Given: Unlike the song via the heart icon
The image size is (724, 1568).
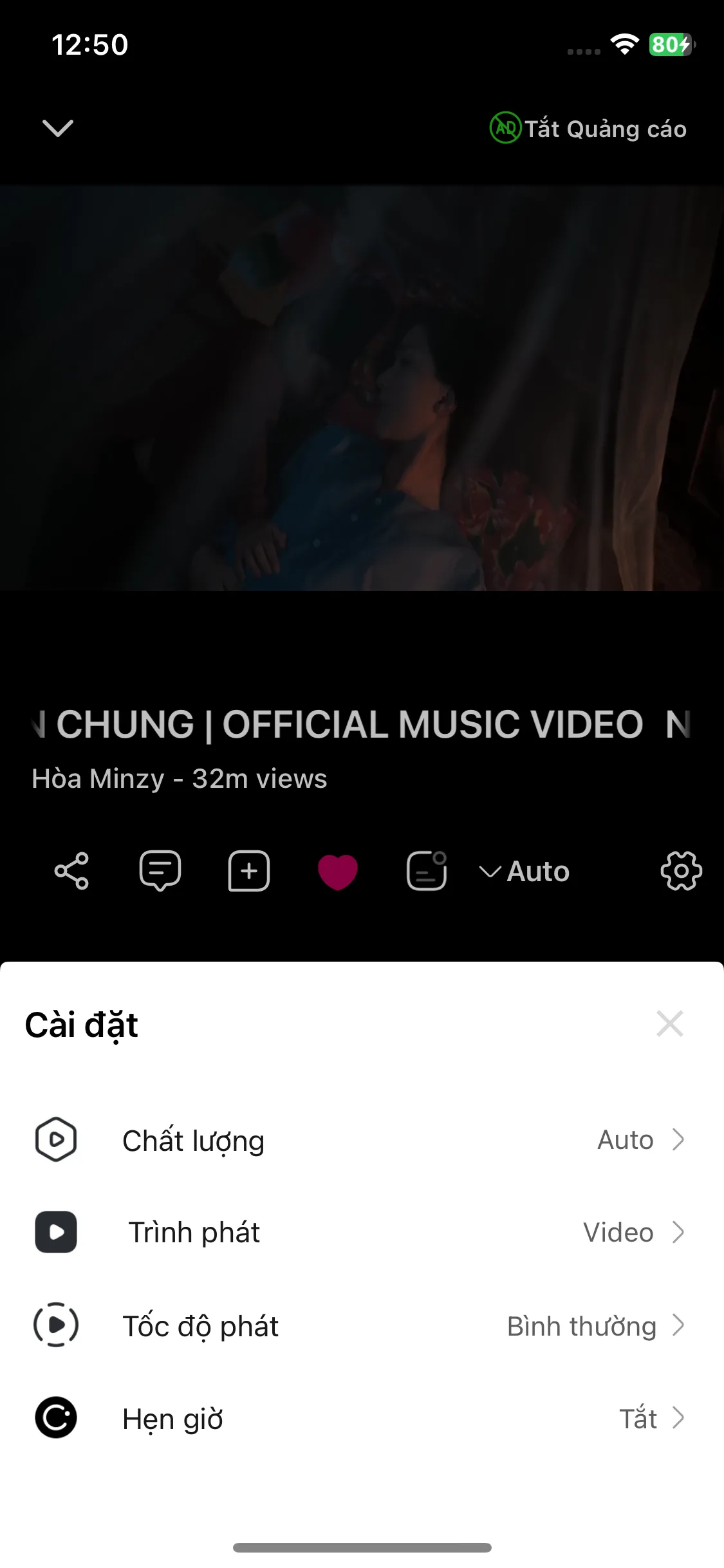Looking at the screenshot, I should [338, 872].
